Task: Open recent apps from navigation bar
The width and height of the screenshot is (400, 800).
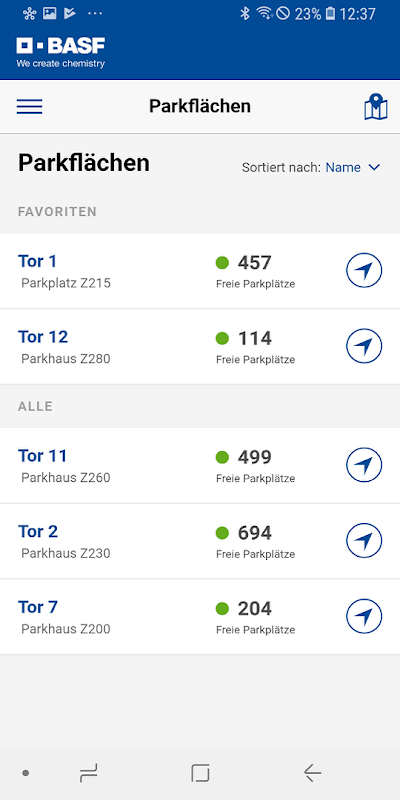Action: click(x=88, y=773)
